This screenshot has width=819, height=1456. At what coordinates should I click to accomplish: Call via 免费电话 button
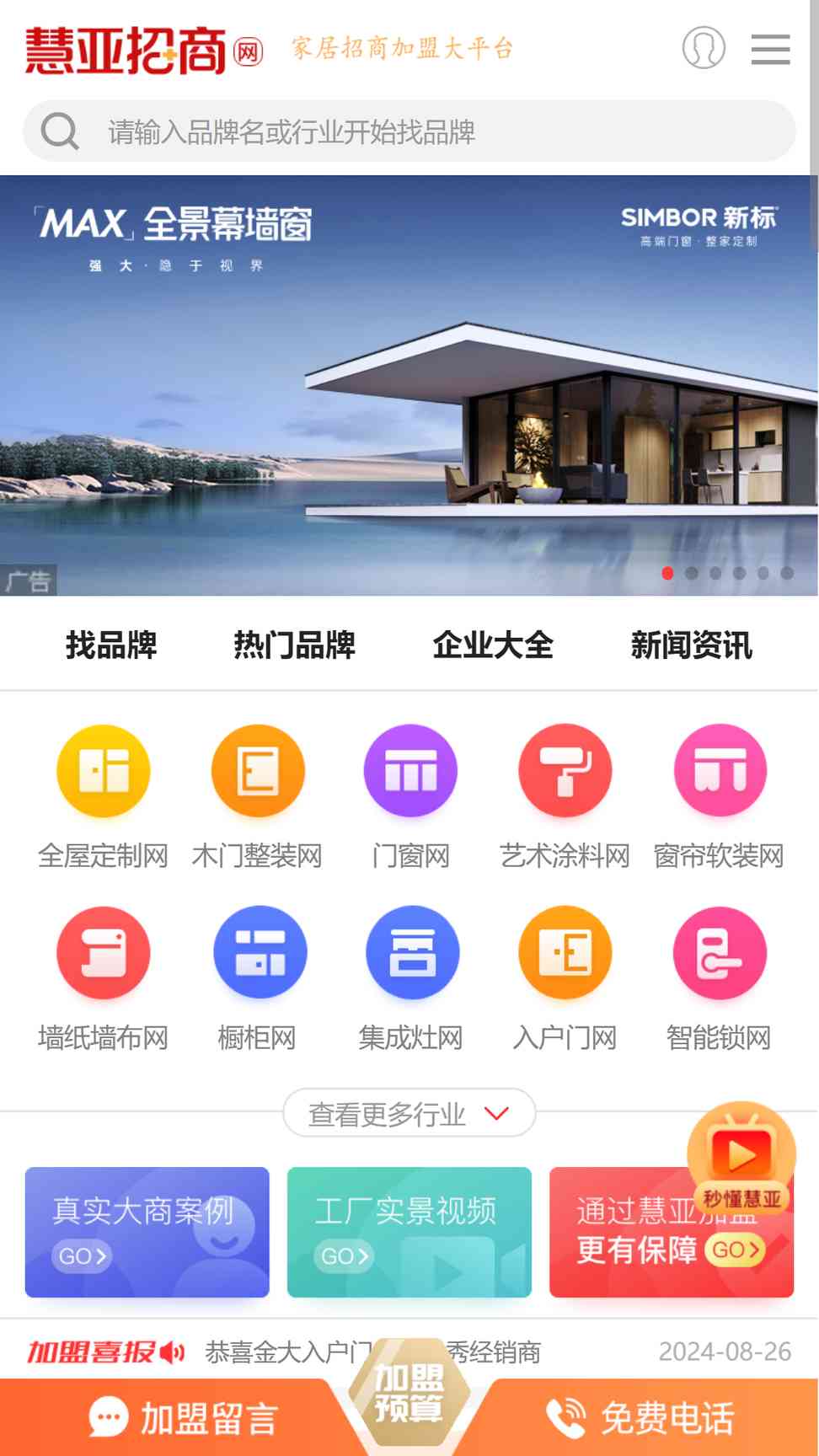pyautogui.click(x=640, y=1419)
